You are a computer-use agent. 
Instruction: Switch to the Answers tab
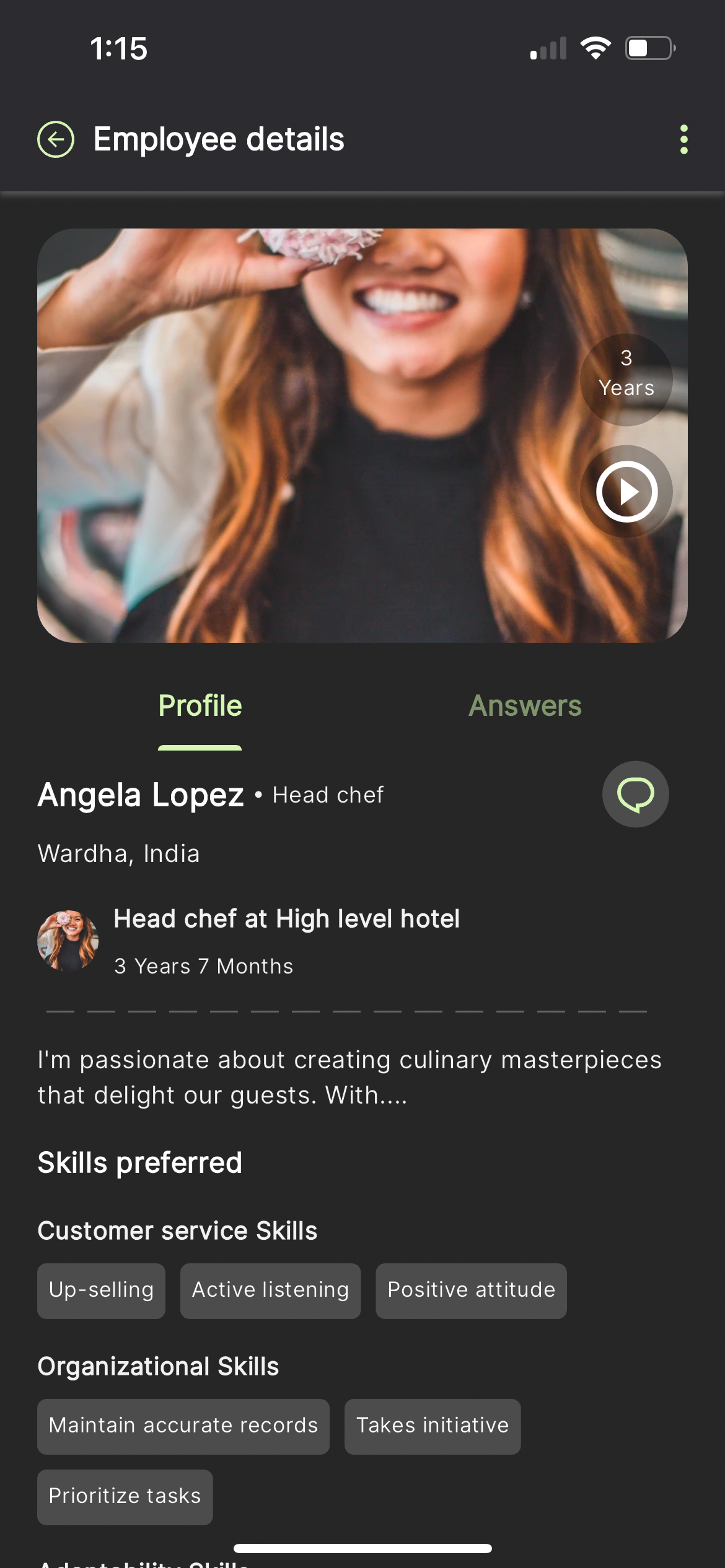click(525, 705)
